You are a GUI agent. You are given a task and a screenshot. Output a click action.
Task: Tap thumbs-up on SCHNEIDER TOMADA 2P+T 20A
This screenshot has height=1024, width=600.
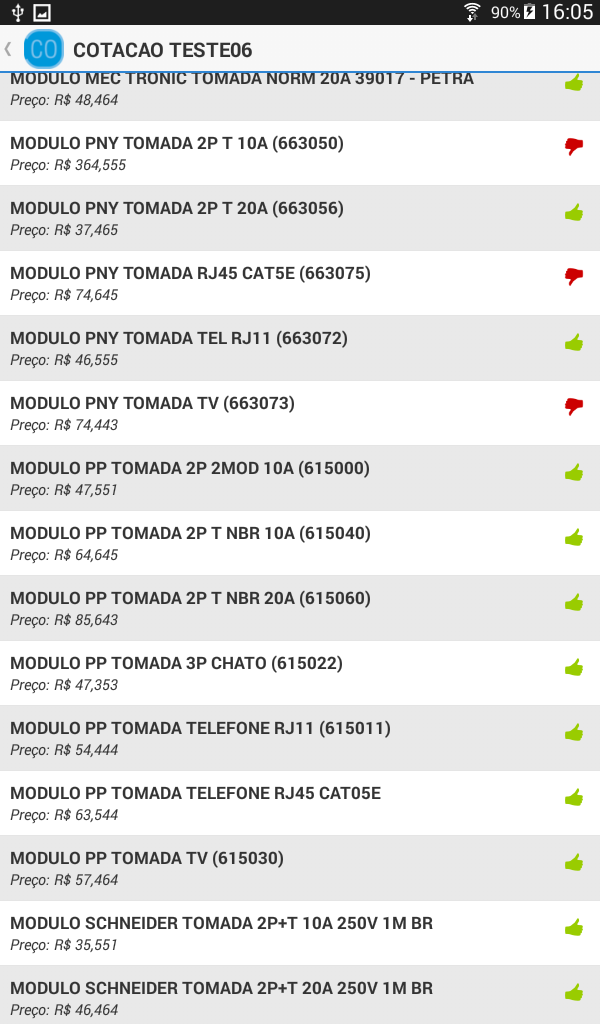point(574,993)
